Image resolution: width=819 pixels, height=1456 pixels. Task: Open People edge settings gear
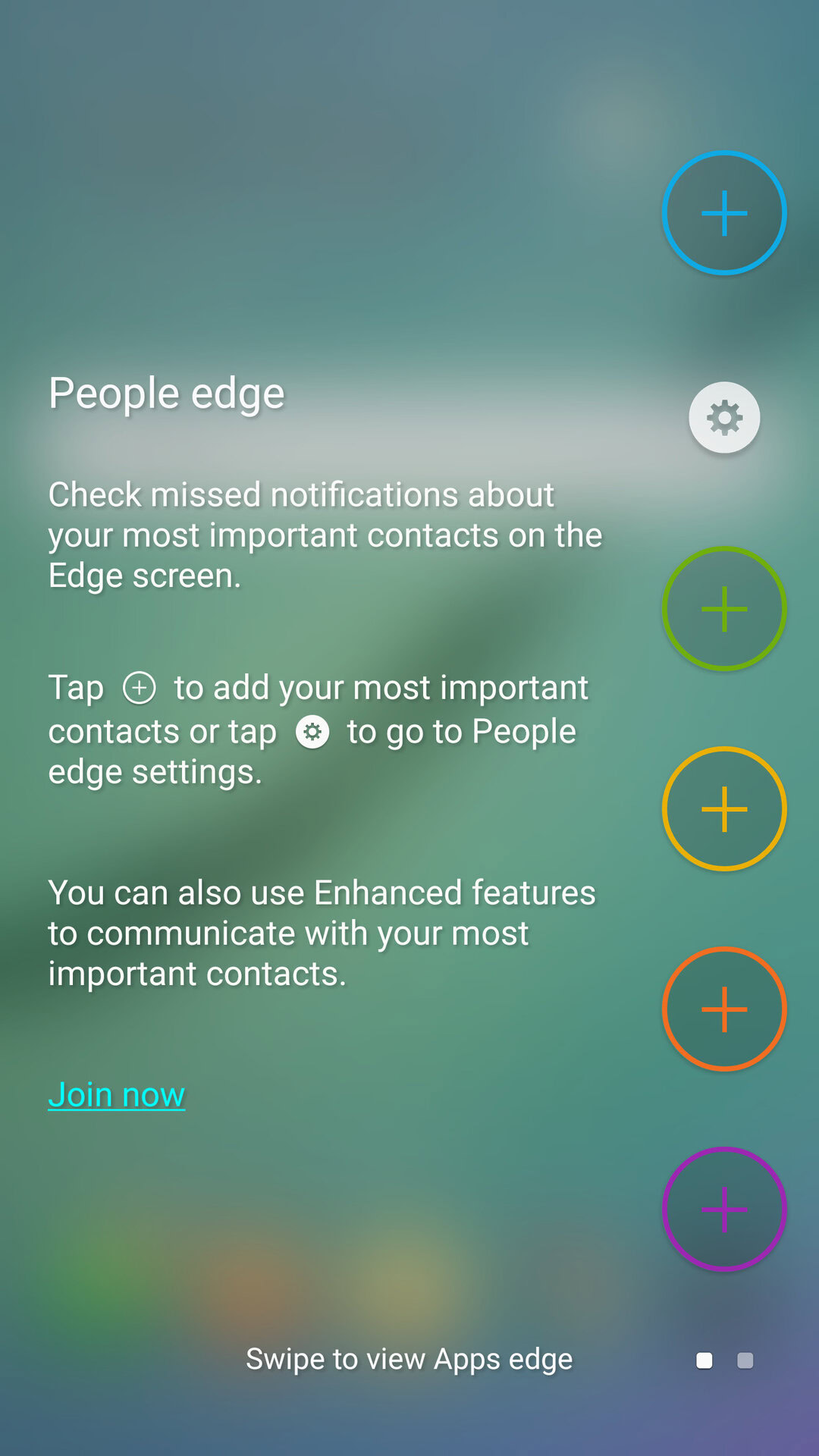724,417
